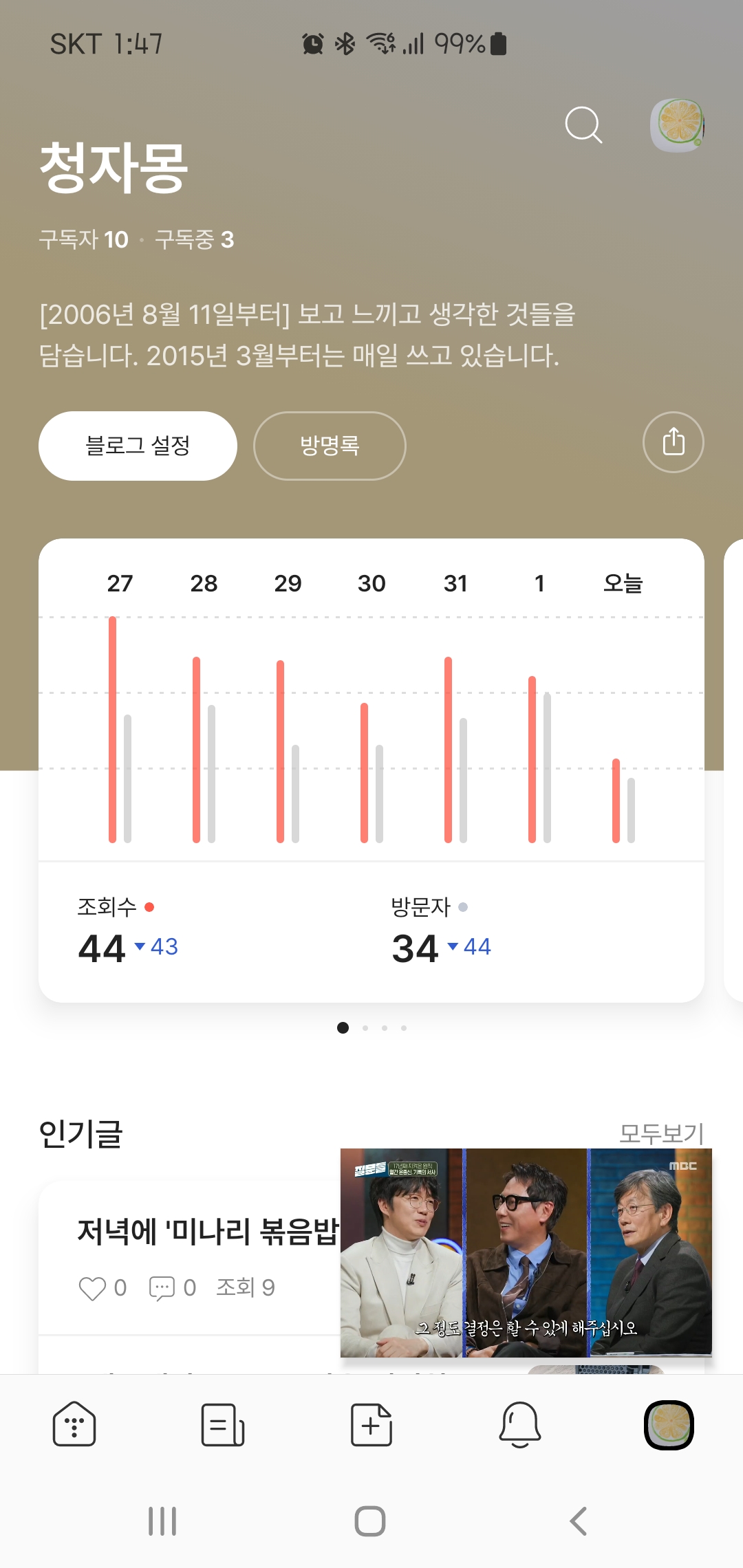Go to the home feed tab

click(74, 1424)
